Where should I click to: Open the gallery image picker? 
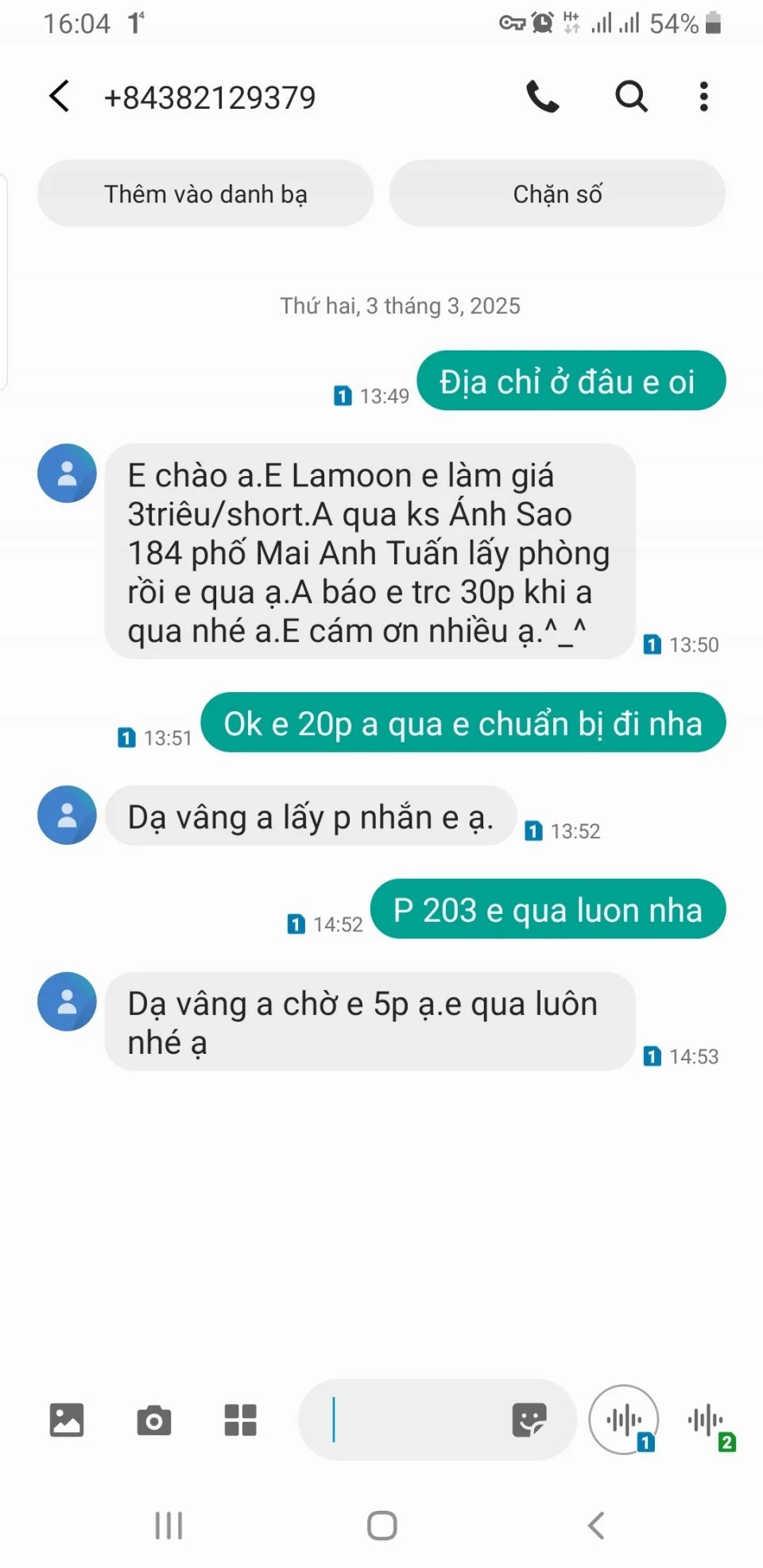[67, 1419]
